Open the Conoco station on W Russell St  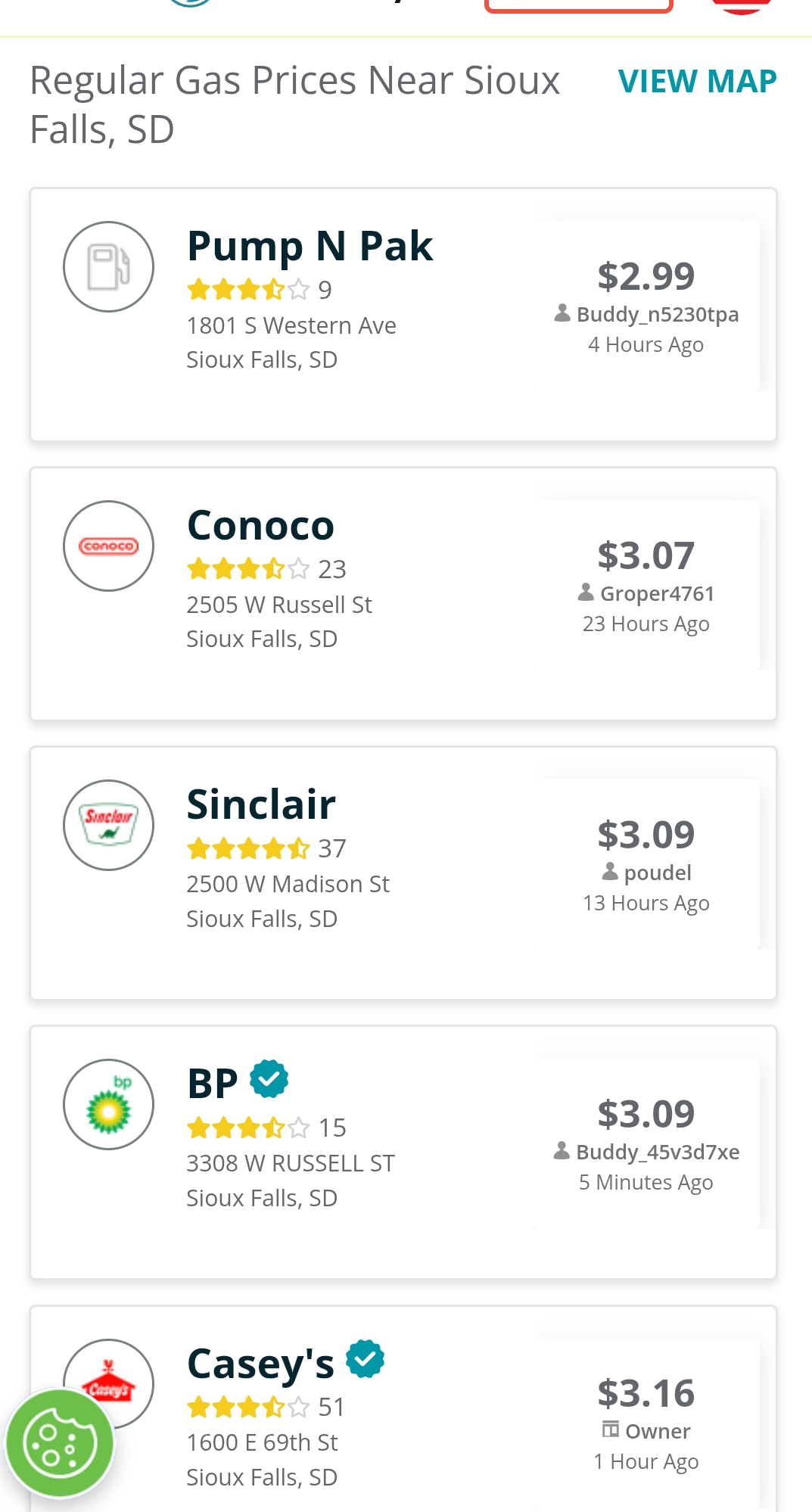(260, 526)
